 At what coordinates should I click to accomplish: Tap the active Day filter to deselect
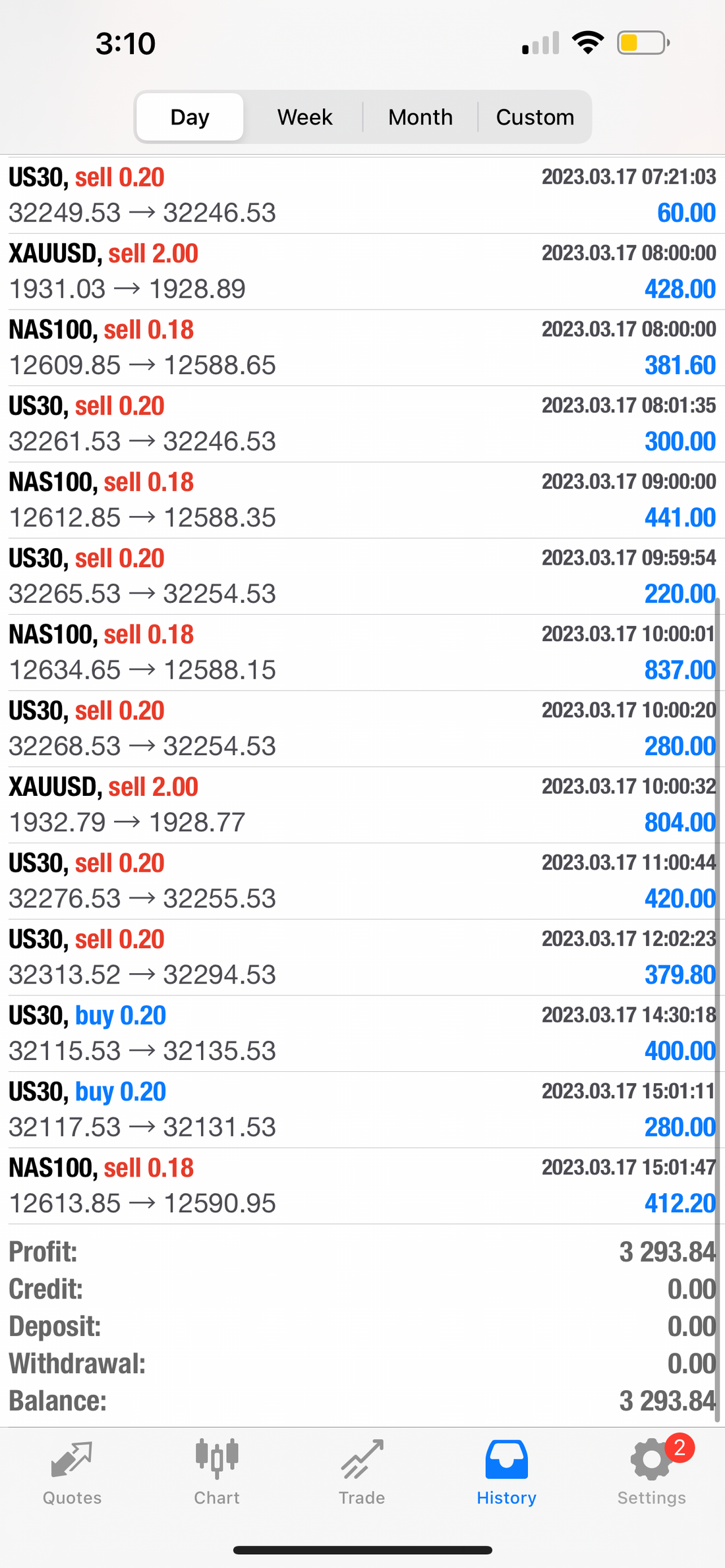click(x=189, y=117)
